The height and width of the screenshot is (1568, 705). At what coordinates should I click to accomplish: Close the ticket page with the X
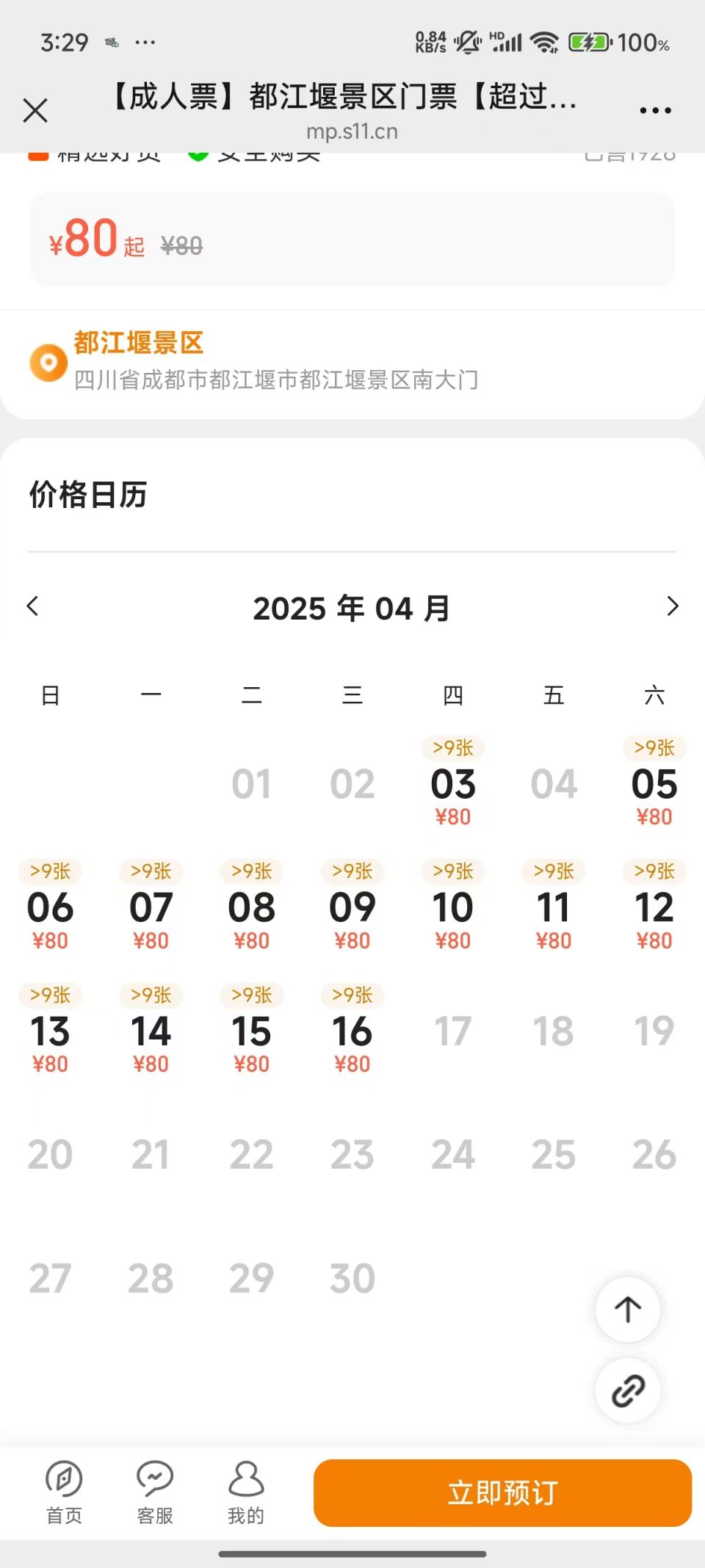[x=35, y=111]
